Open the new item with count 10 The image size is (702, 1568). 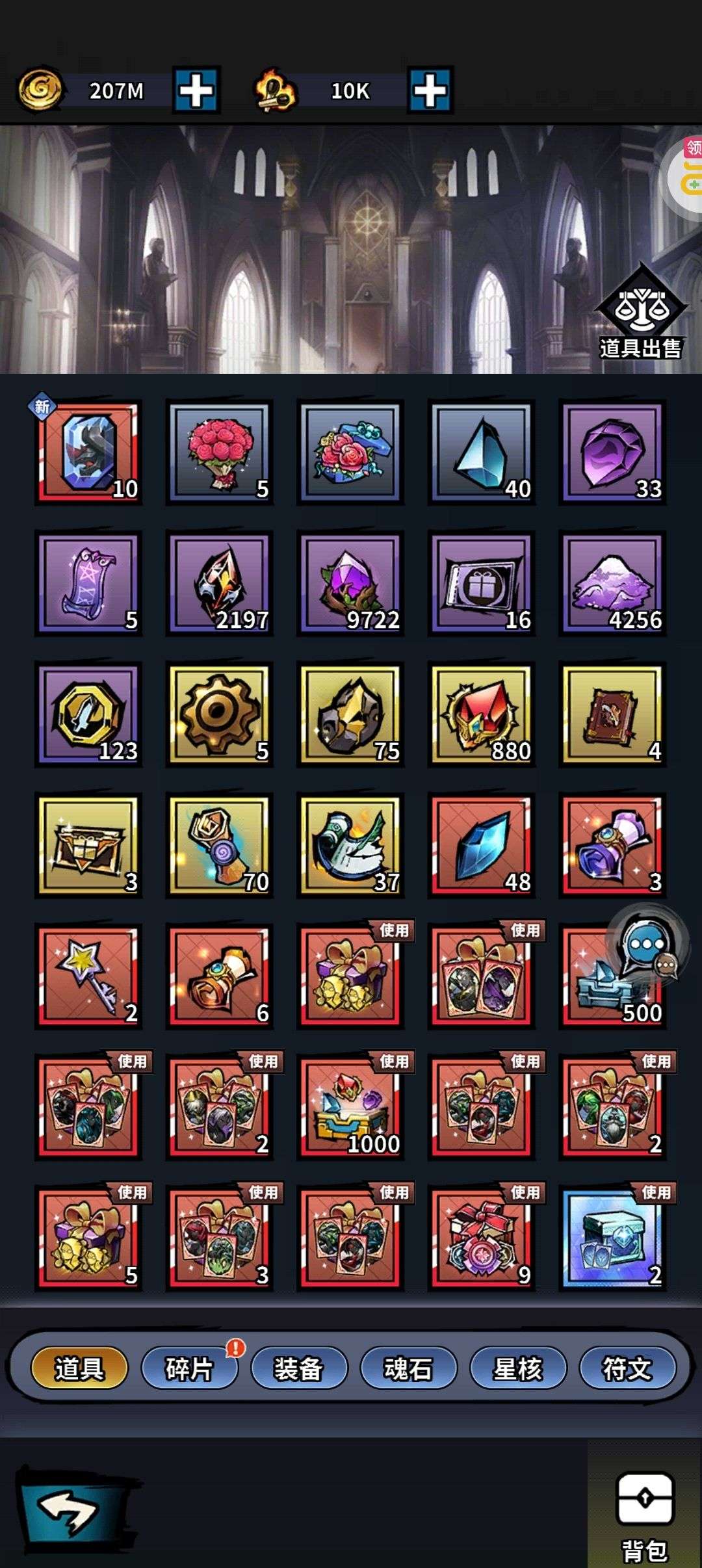click(x=88, y=452)
